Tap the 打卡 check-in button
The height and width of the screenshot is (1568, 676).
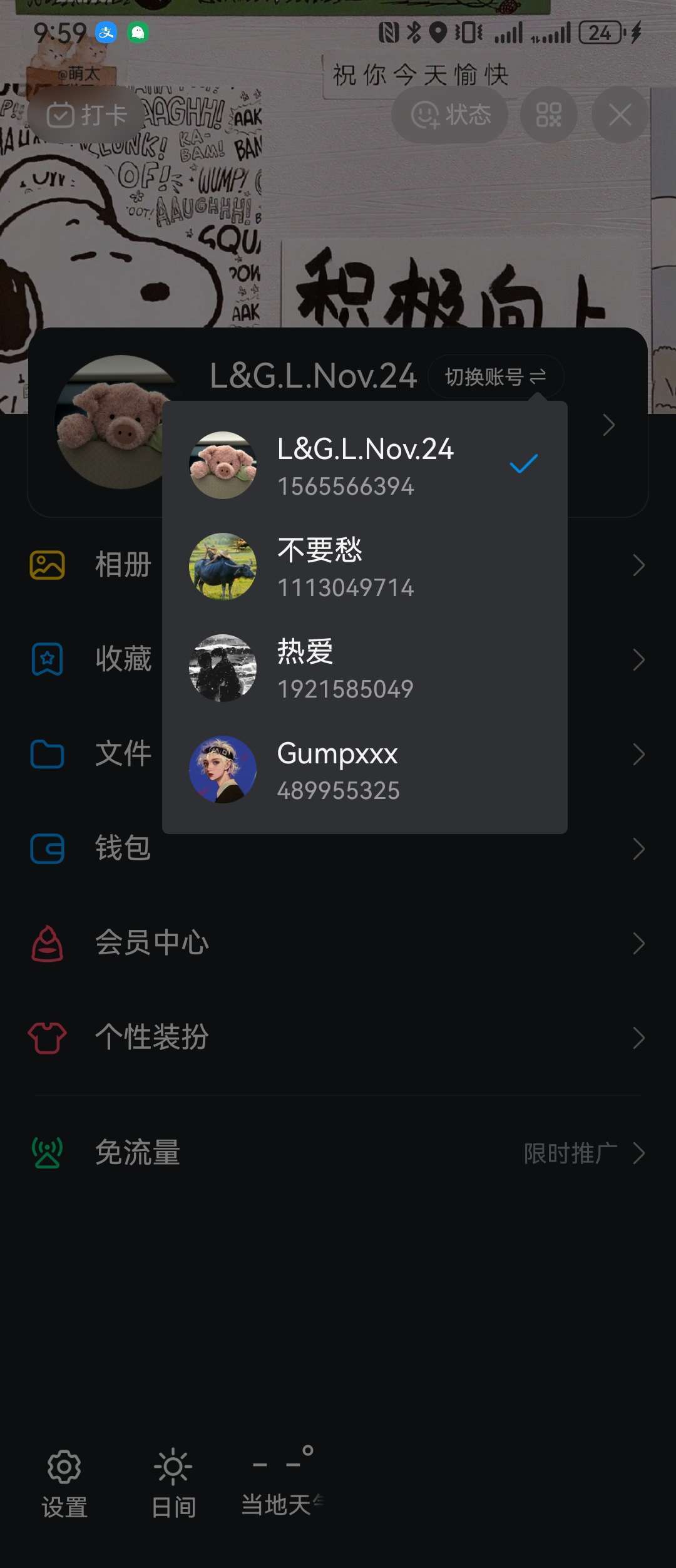click(86, 115)
